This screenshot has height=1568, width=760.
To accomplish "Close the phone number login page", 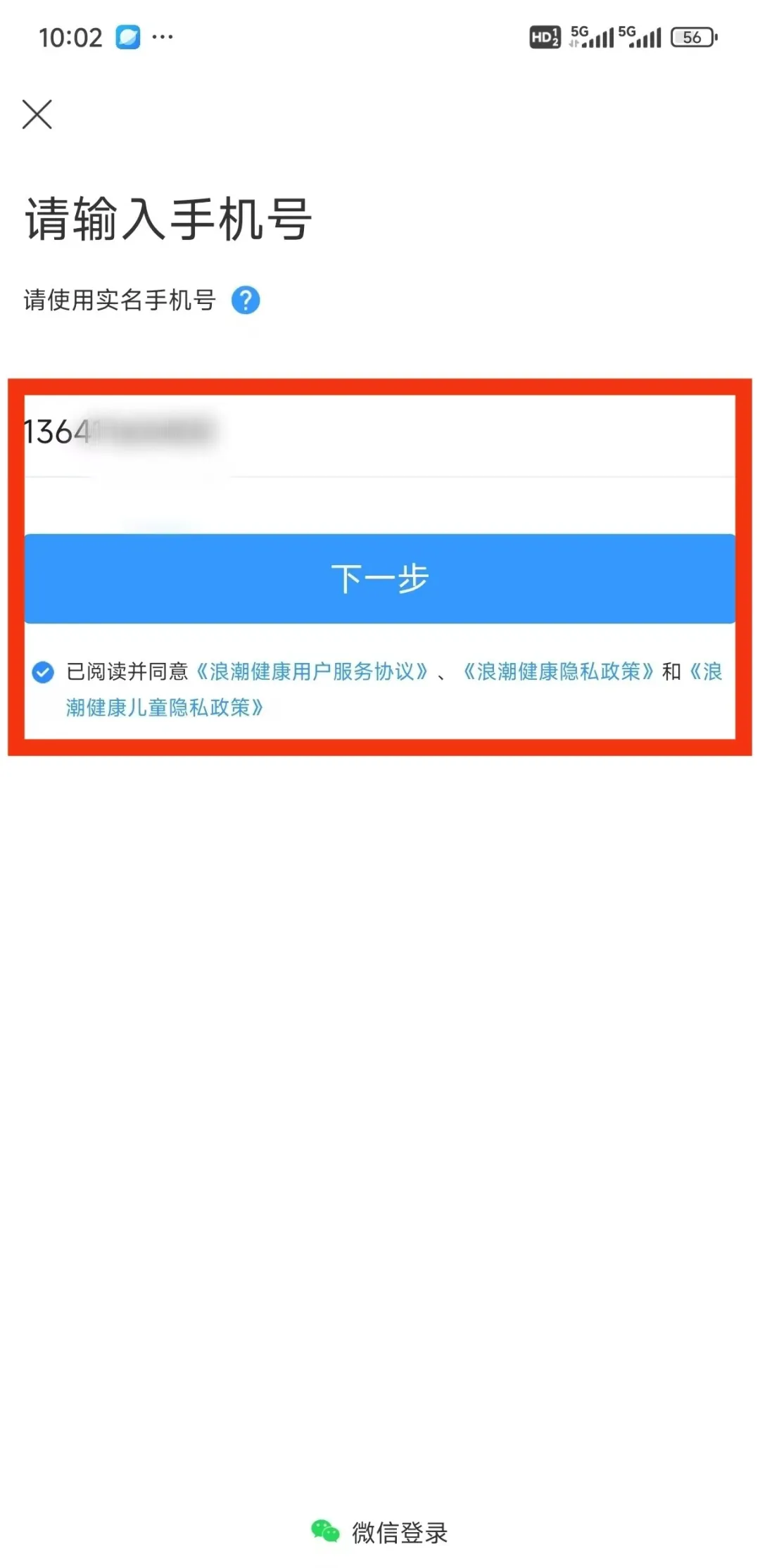I will (37, 114).
